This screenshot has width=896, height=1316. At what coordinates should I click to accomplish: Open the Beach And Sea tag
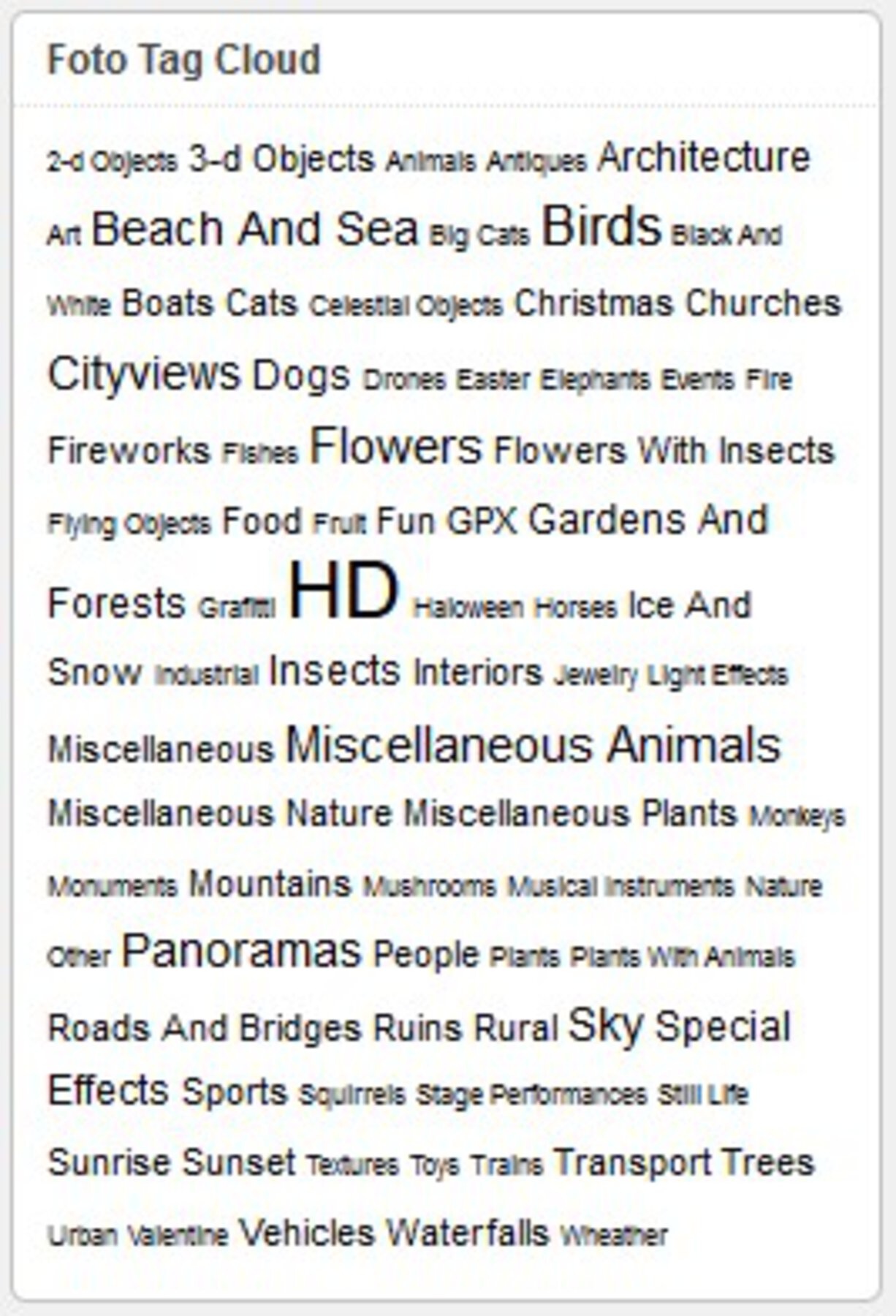point(254,229)
